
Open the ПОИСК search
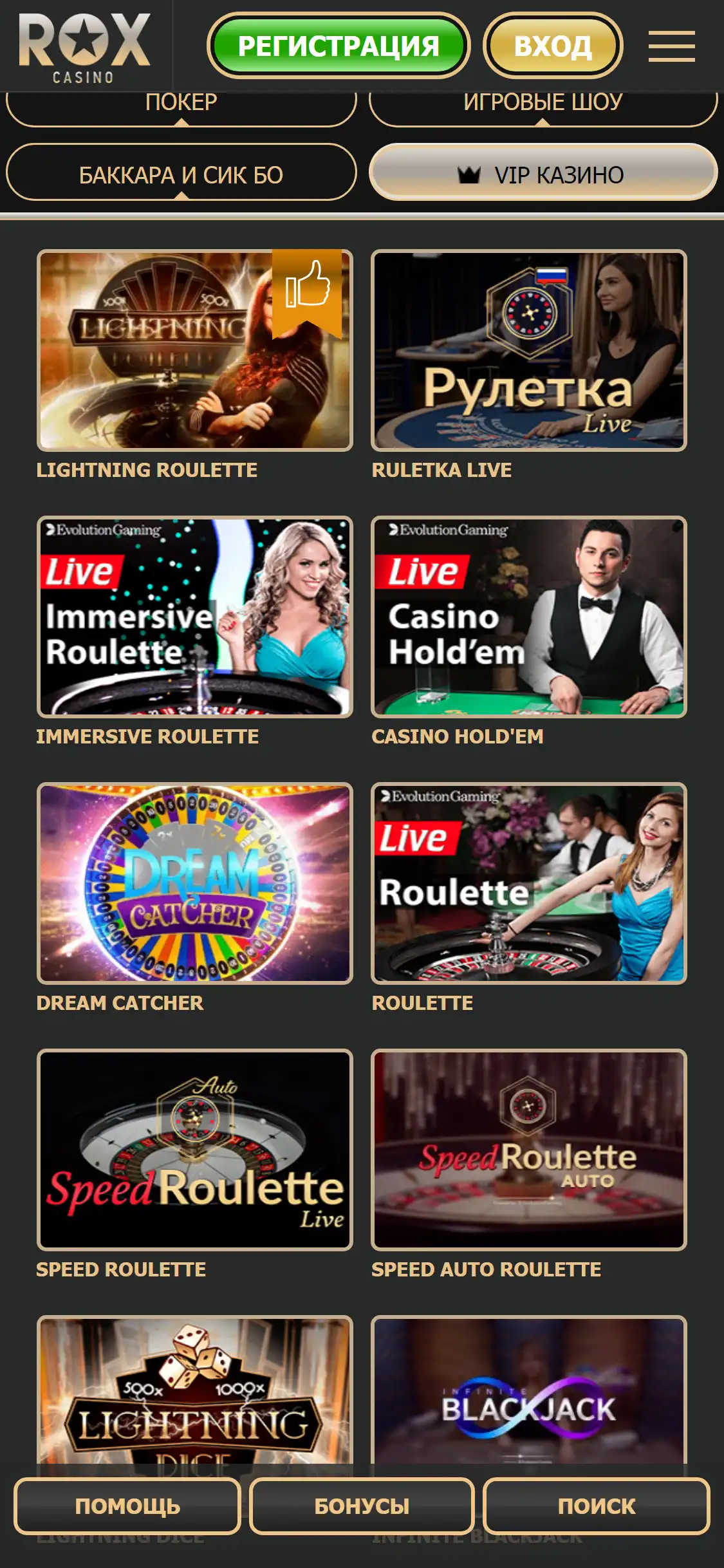pyautogui.click(x=596, y=1506)
